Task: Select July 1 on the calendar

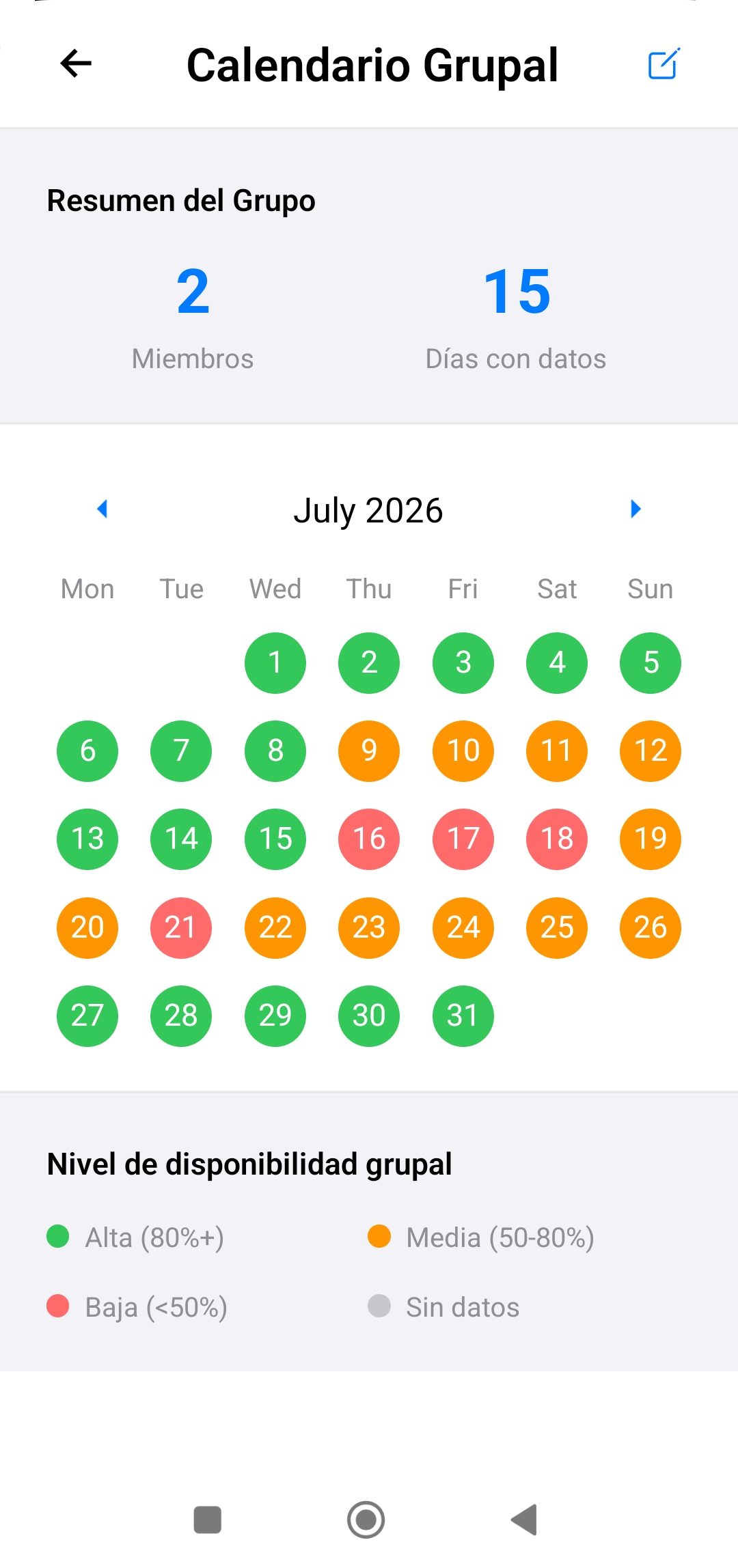Action: click(x=275, y=663)
